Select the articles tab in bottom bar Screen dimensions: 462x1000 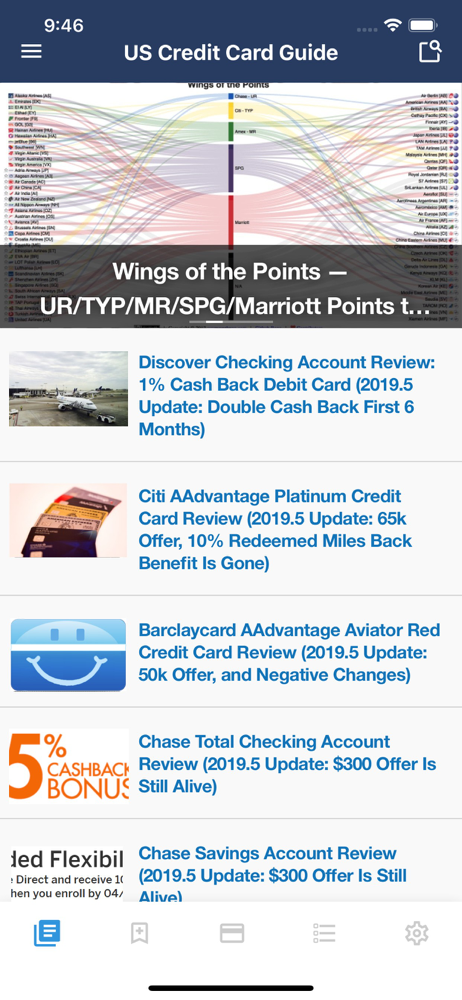tap(47, 933)
